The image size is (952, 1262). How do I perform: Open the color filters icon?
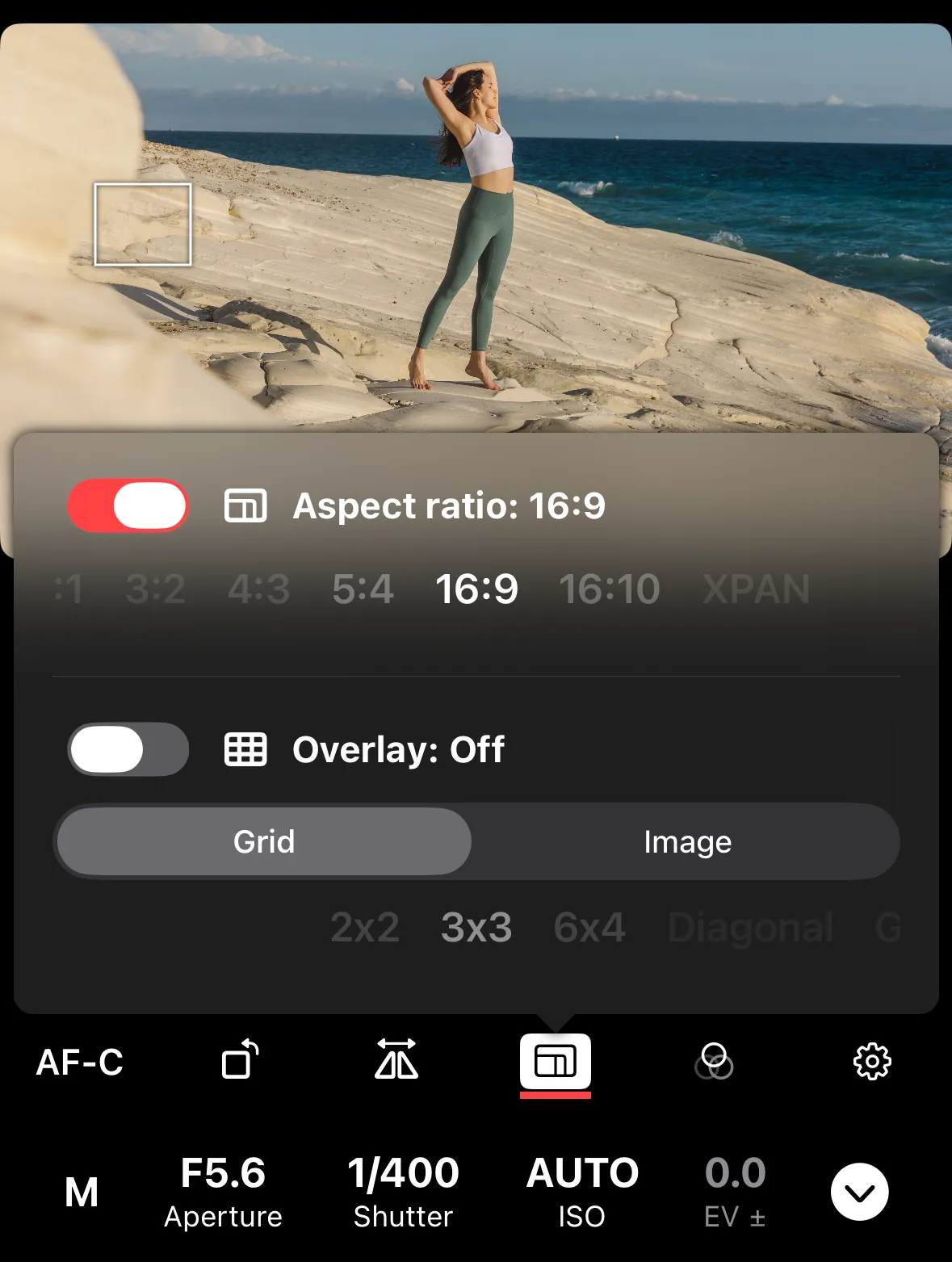714,1061
